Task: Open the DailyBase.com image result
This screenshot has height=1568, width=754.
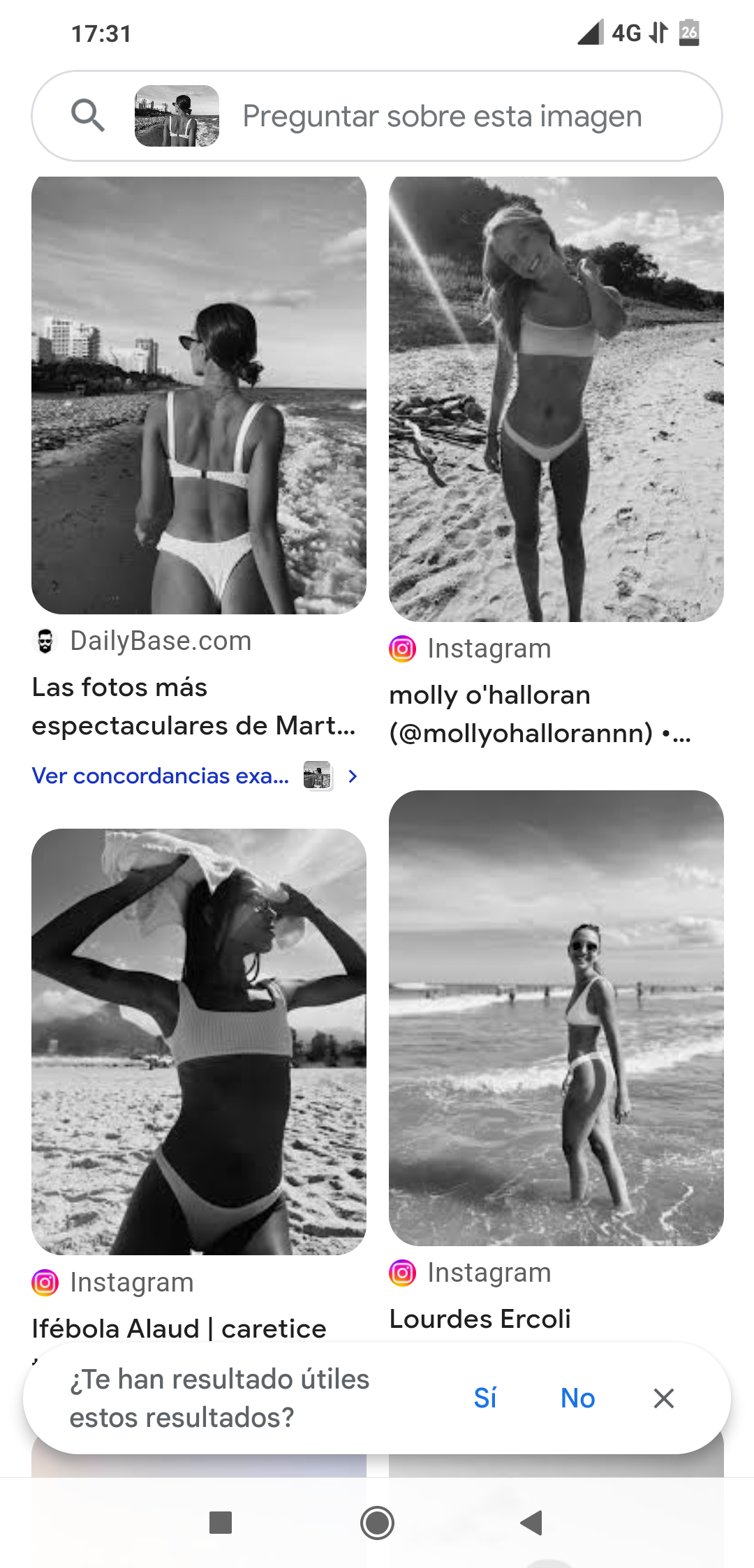Action: pyautogui.click(x=199, y=395)
